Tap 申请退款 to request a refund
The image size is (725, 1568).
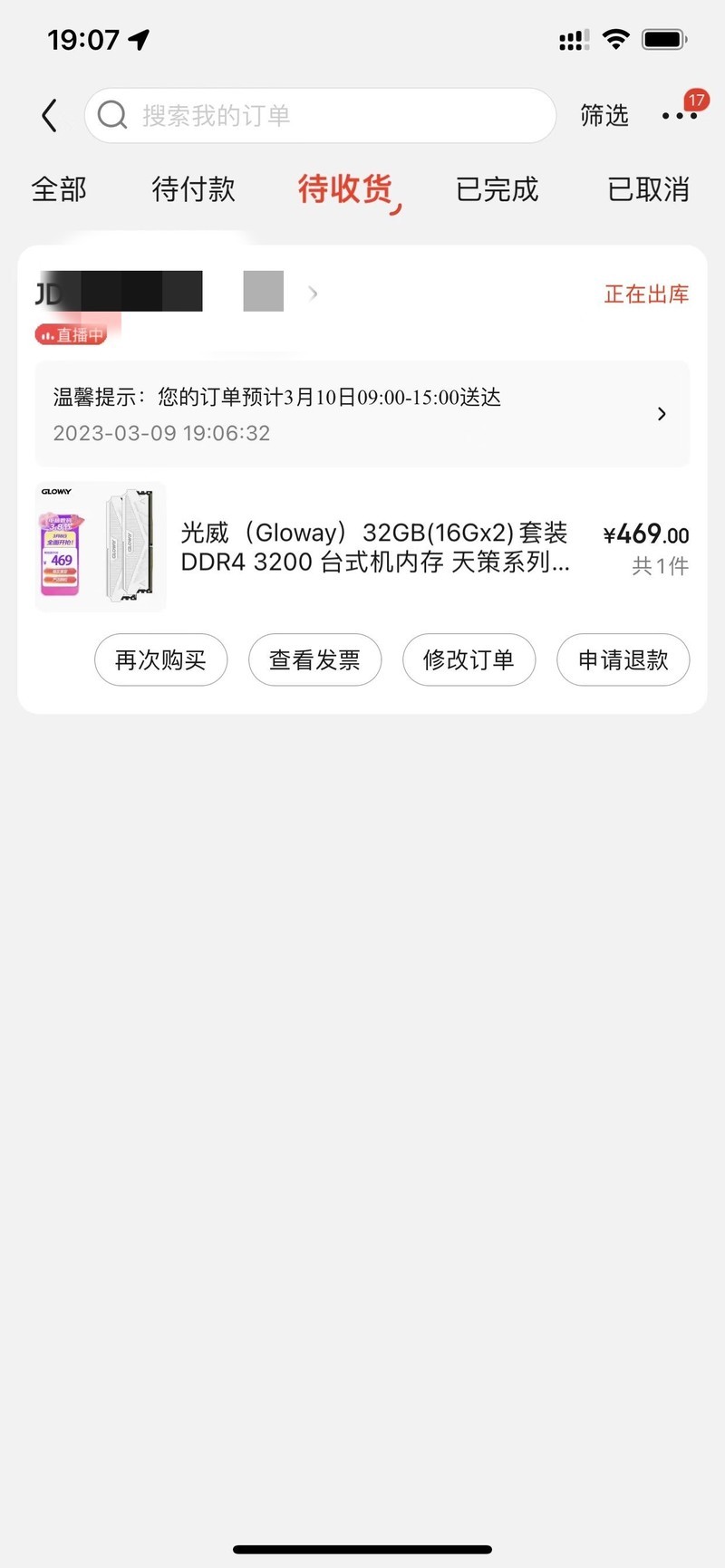coord(623,660)
